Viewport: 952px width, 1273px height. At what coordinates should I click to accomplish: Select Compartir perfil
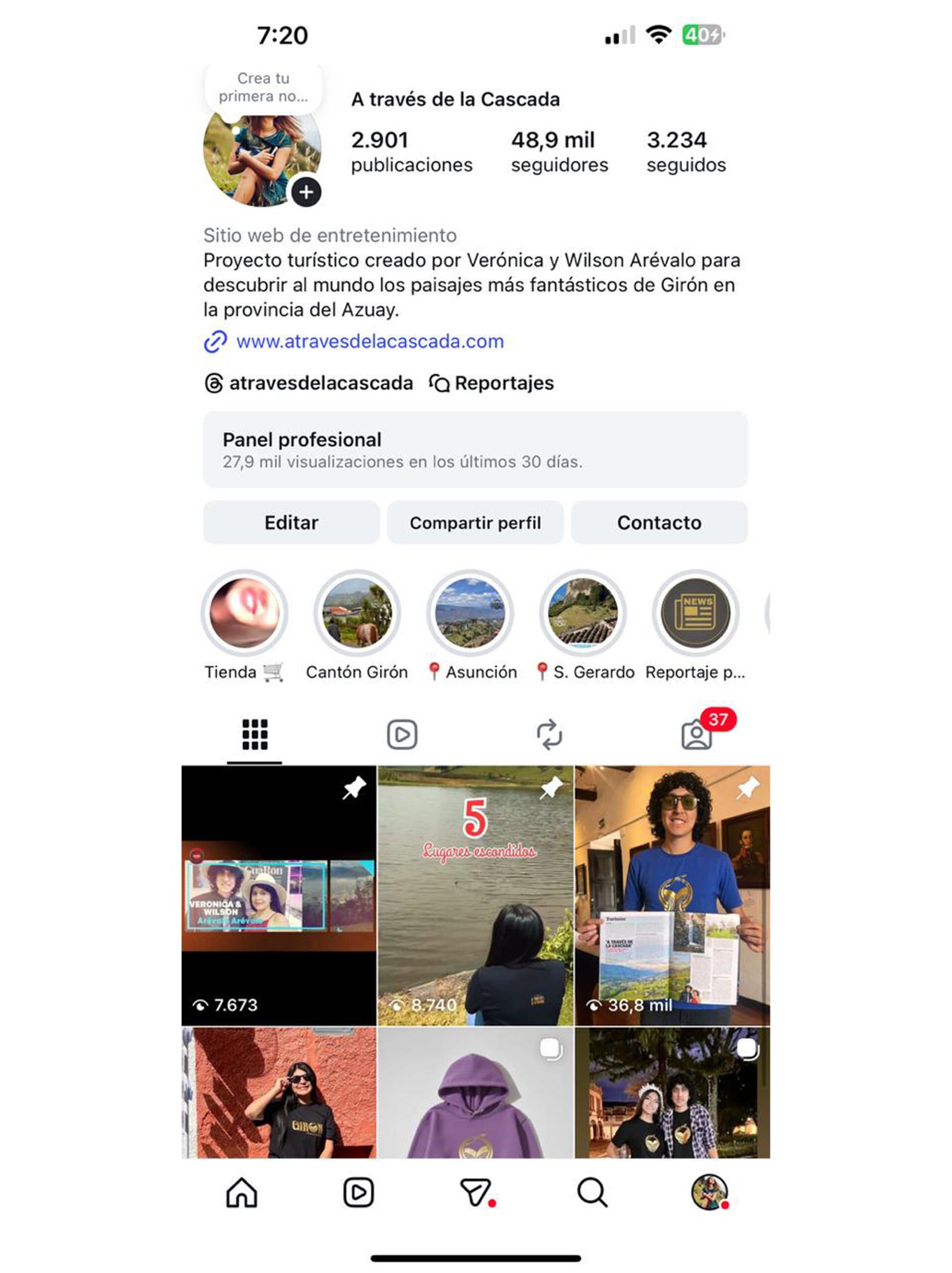(475, 522)
